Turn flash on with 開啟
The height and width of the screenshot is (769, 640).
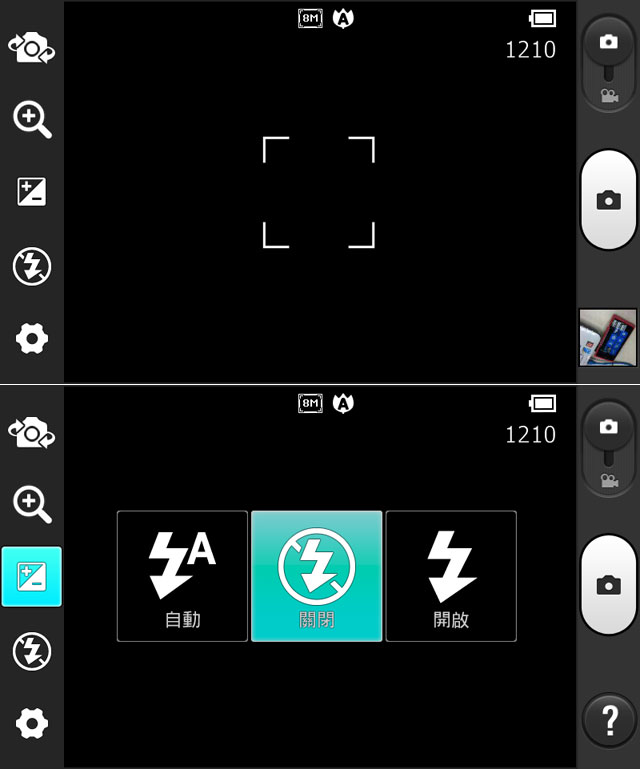tap(451, 576)
